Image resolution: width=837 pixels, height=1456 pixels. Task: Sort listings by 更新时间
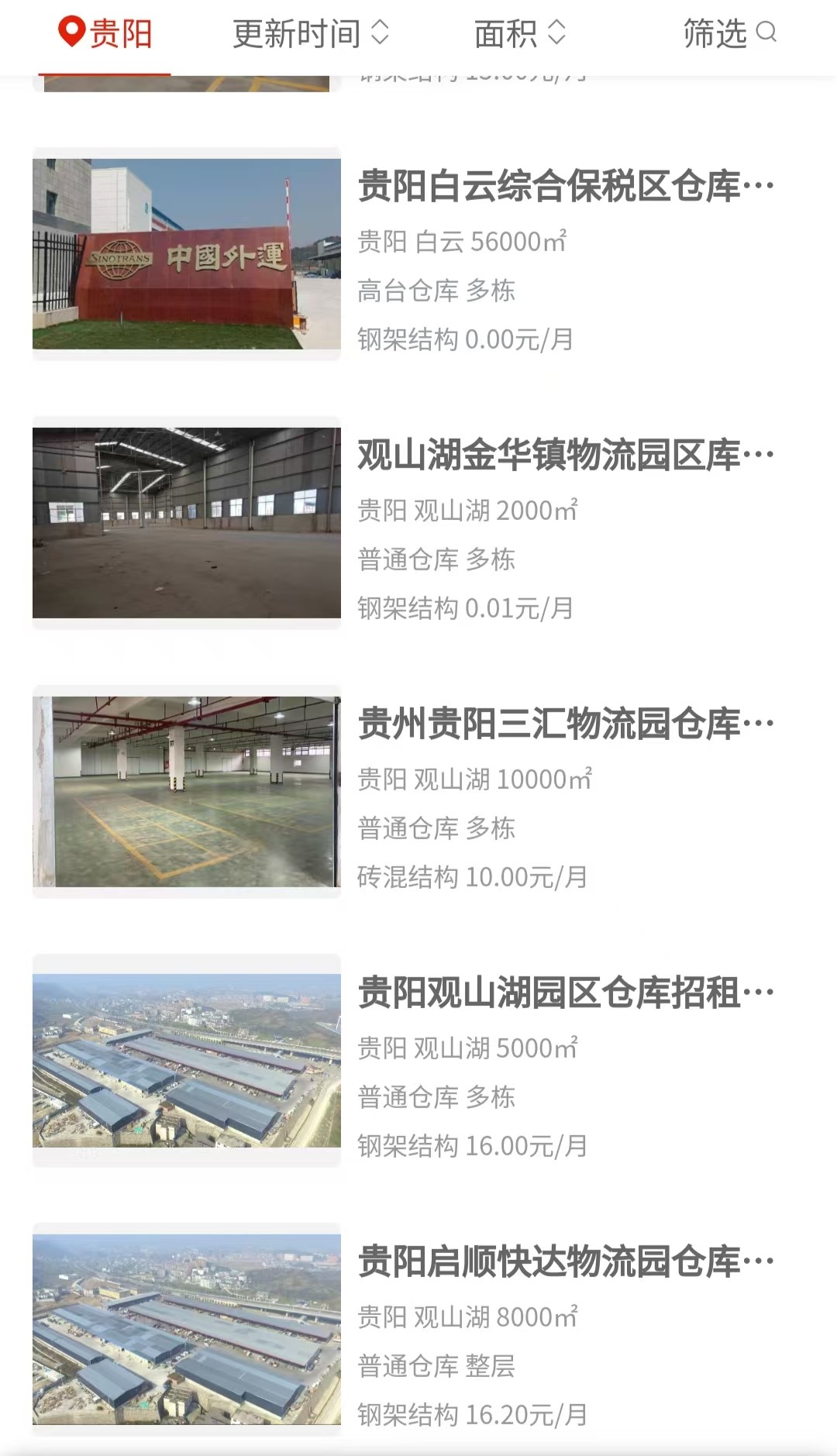[311, 33]
